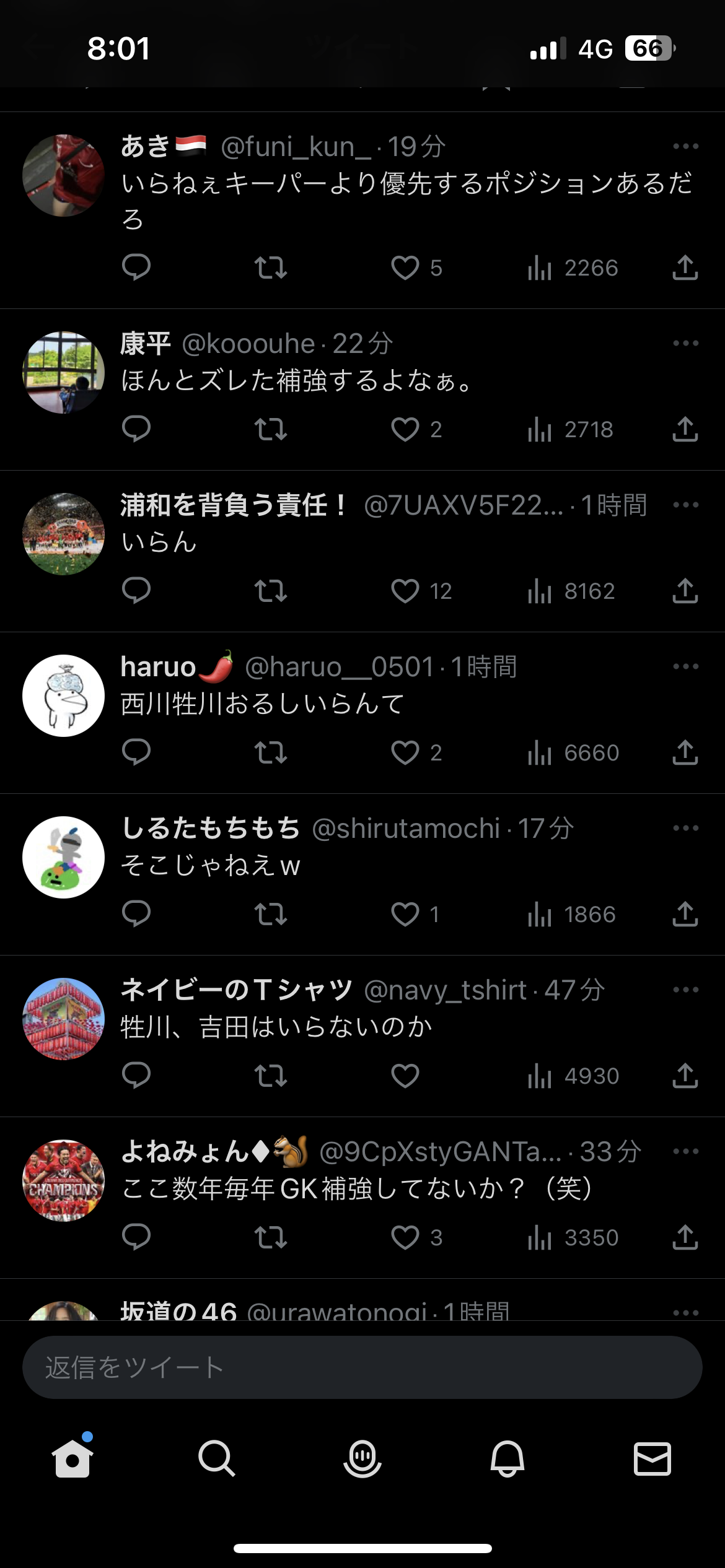Open the Messages envelope tab
725x1568 pixels.
point(652,1458)
